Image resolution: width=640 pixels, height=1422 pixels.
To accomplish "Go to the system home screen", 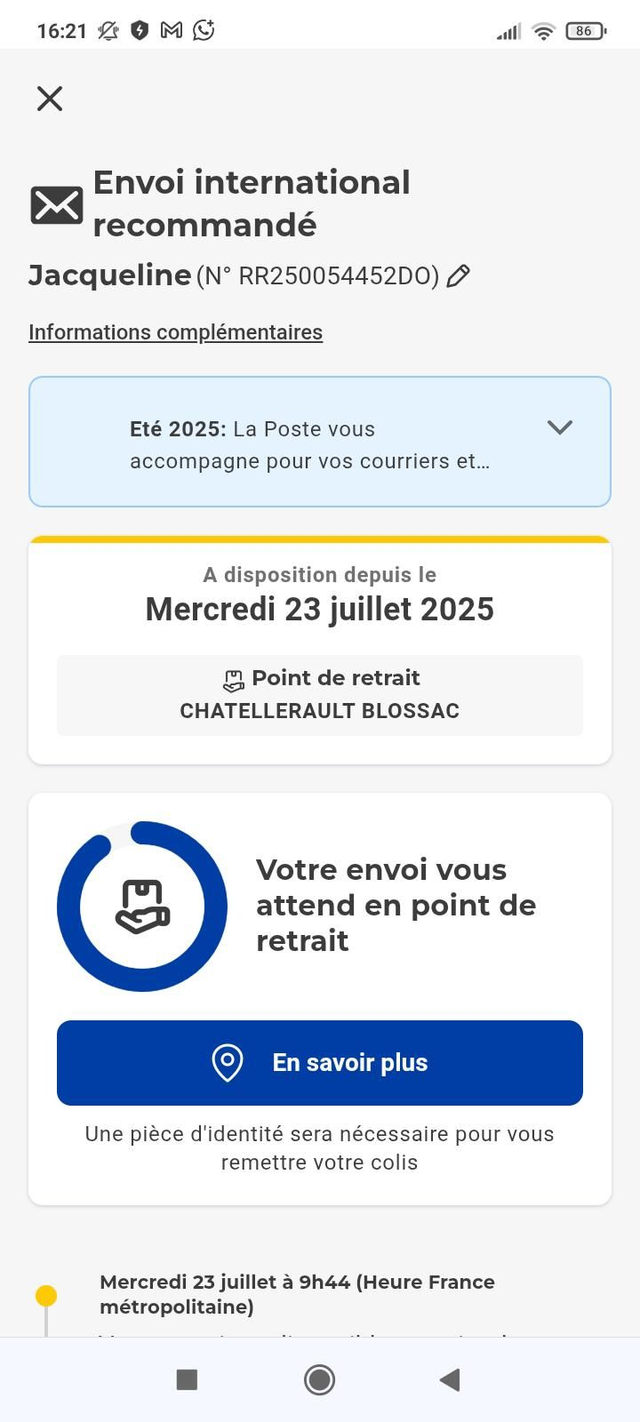I will pyautogui.click(x=319, y=1380).
